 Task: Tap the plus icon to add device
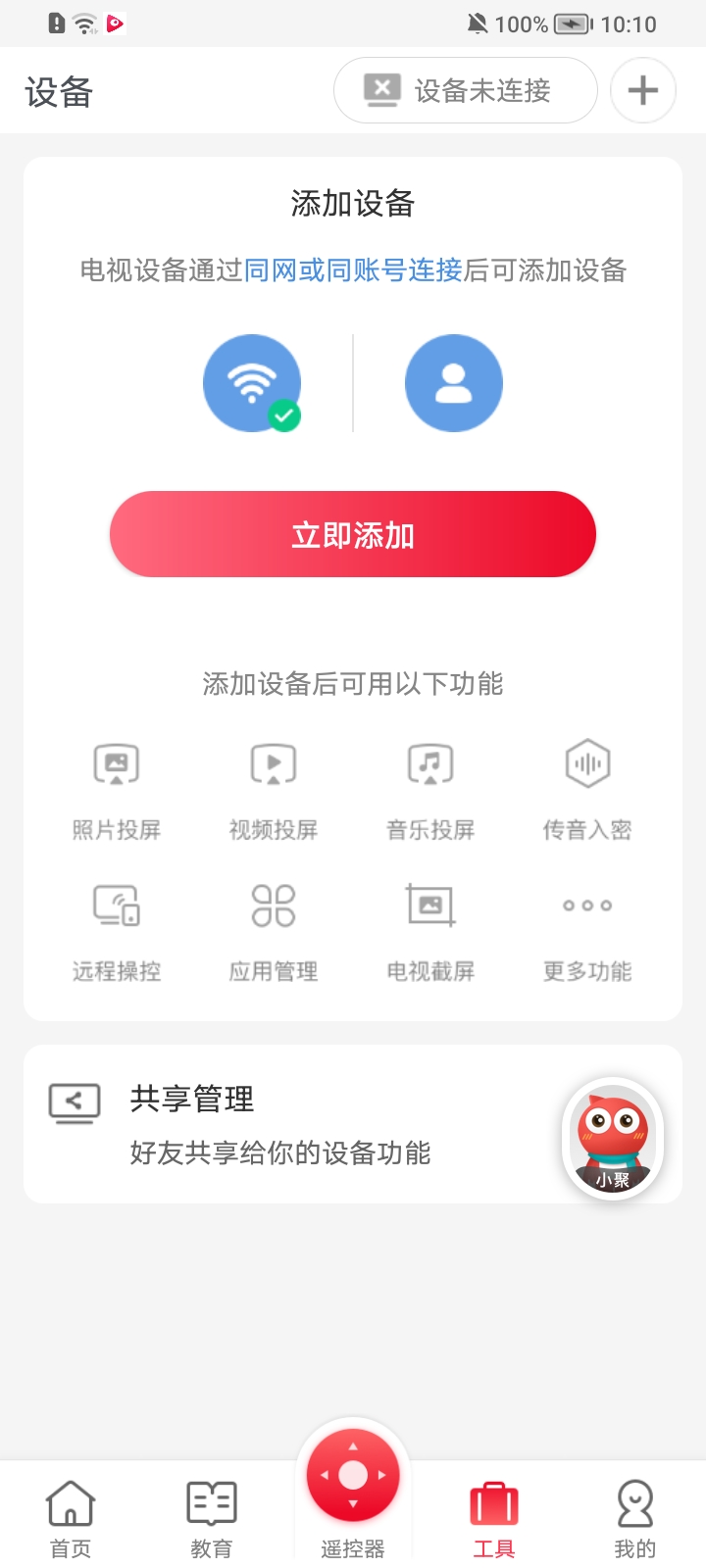pyautogui.click(x=643, y=91)
